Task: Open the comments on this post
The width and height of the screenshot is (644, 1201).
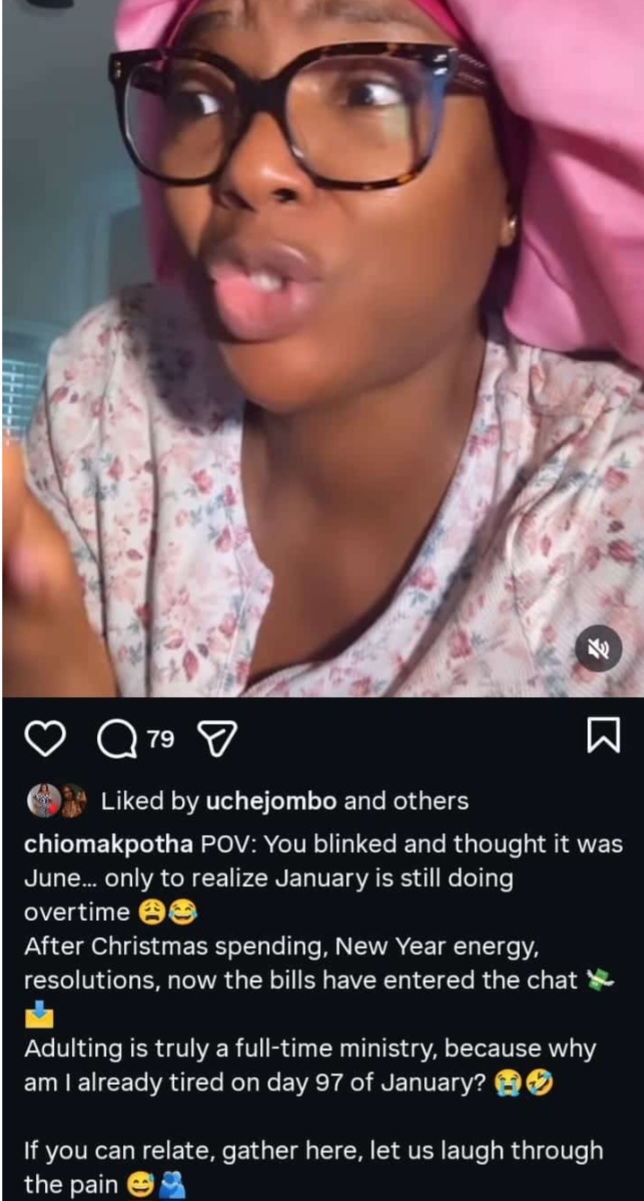Action: coord(116,741)
